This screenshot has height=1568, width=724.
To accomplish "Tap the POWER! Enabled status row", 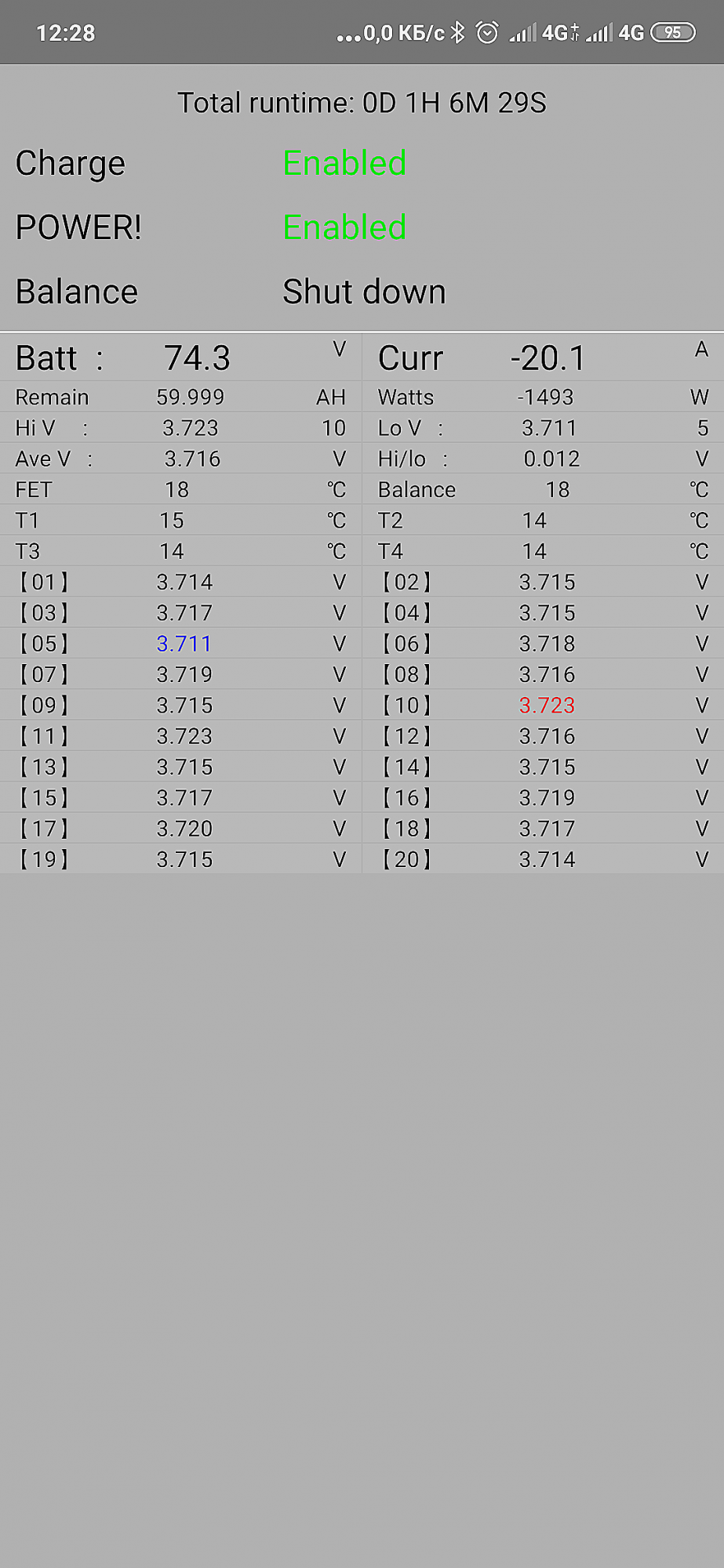I will point(362,227).
